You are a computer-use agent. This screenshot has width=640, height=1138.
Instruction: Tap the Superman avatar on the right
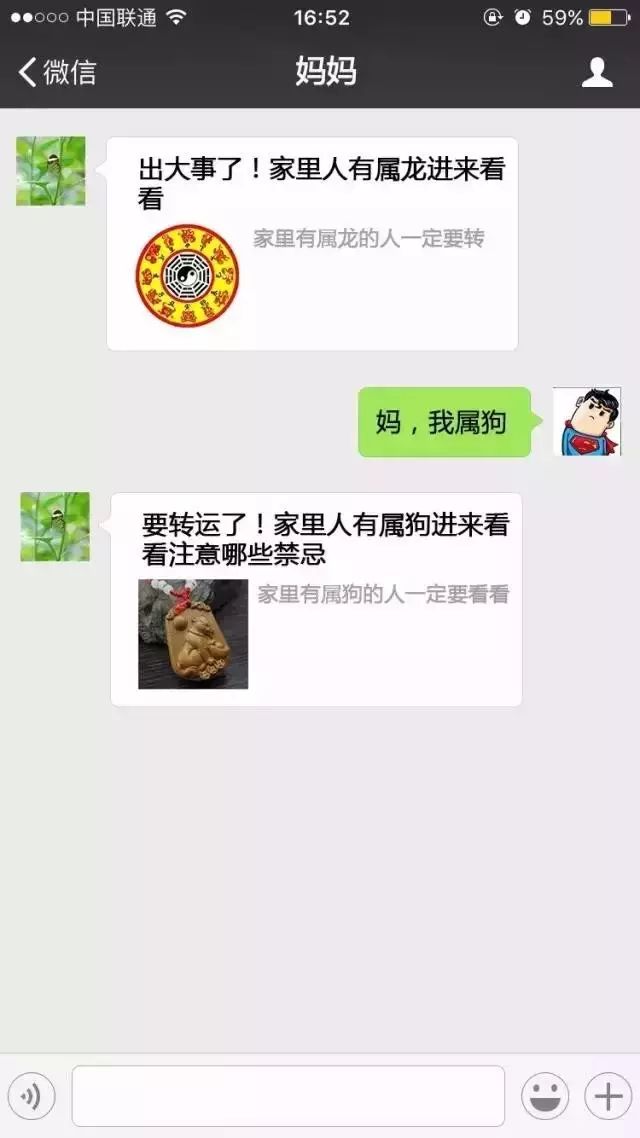pyautogui.click(x=587, y=422)
